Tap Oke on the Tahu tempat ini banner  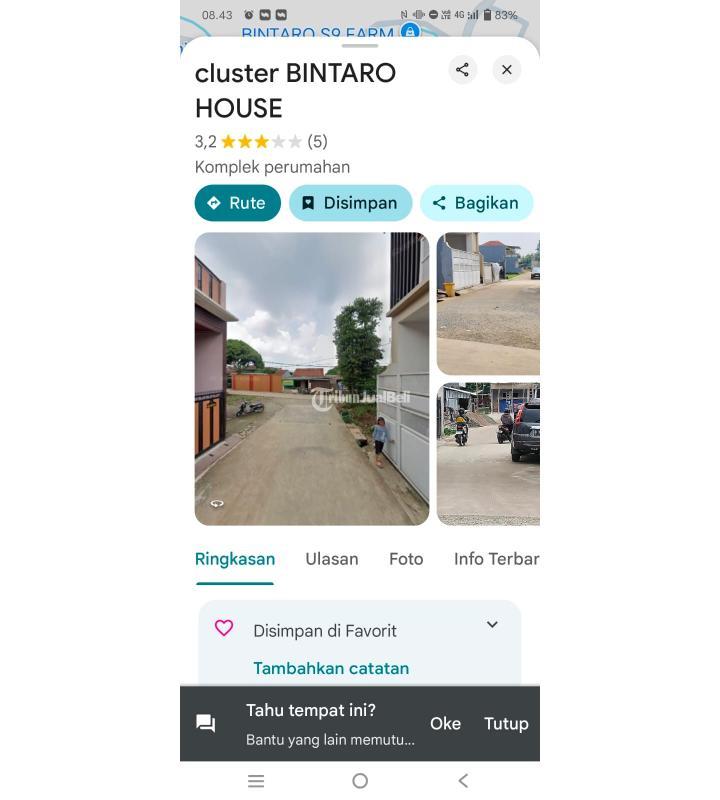click(445, 723)
